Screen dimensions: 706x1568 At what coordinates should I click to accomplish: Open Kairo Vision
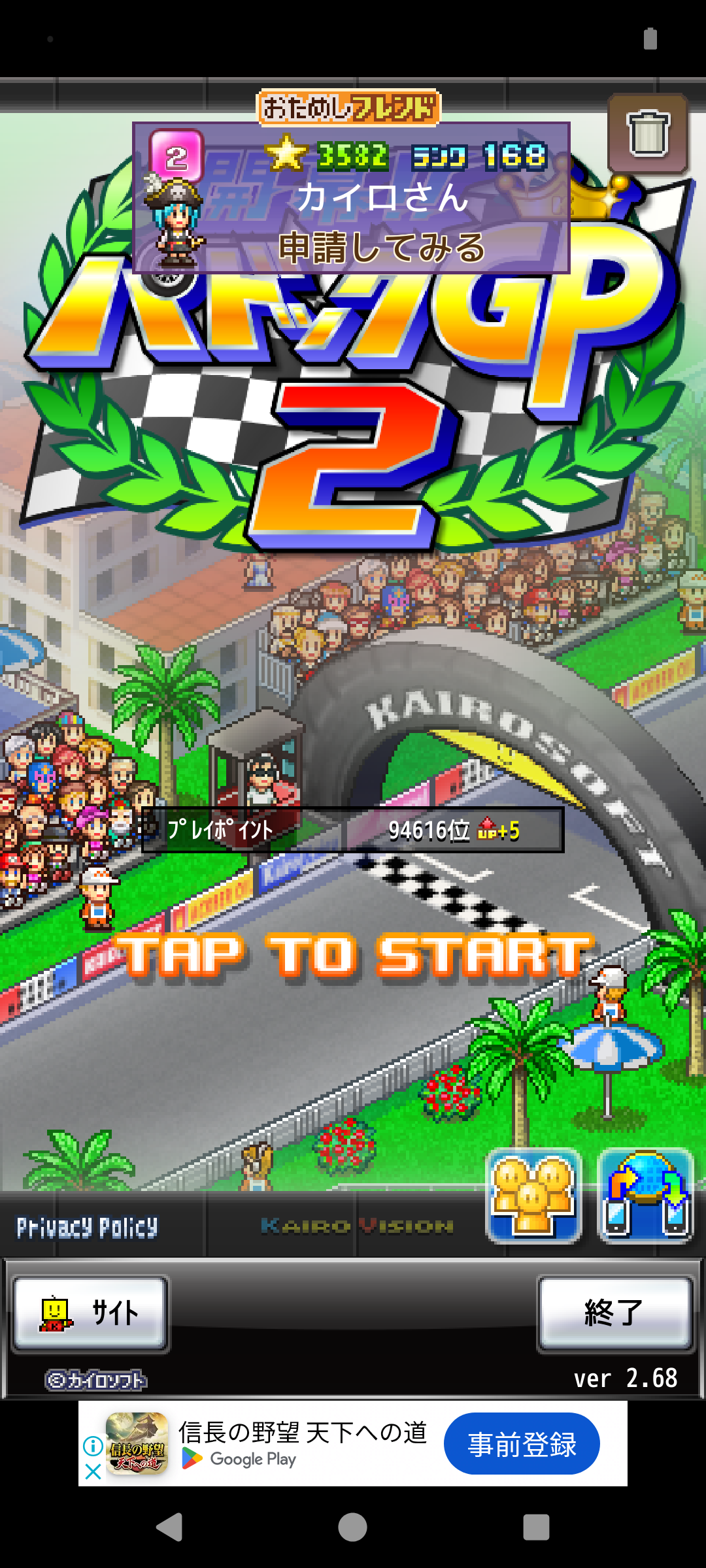(x=357, y=1226)
